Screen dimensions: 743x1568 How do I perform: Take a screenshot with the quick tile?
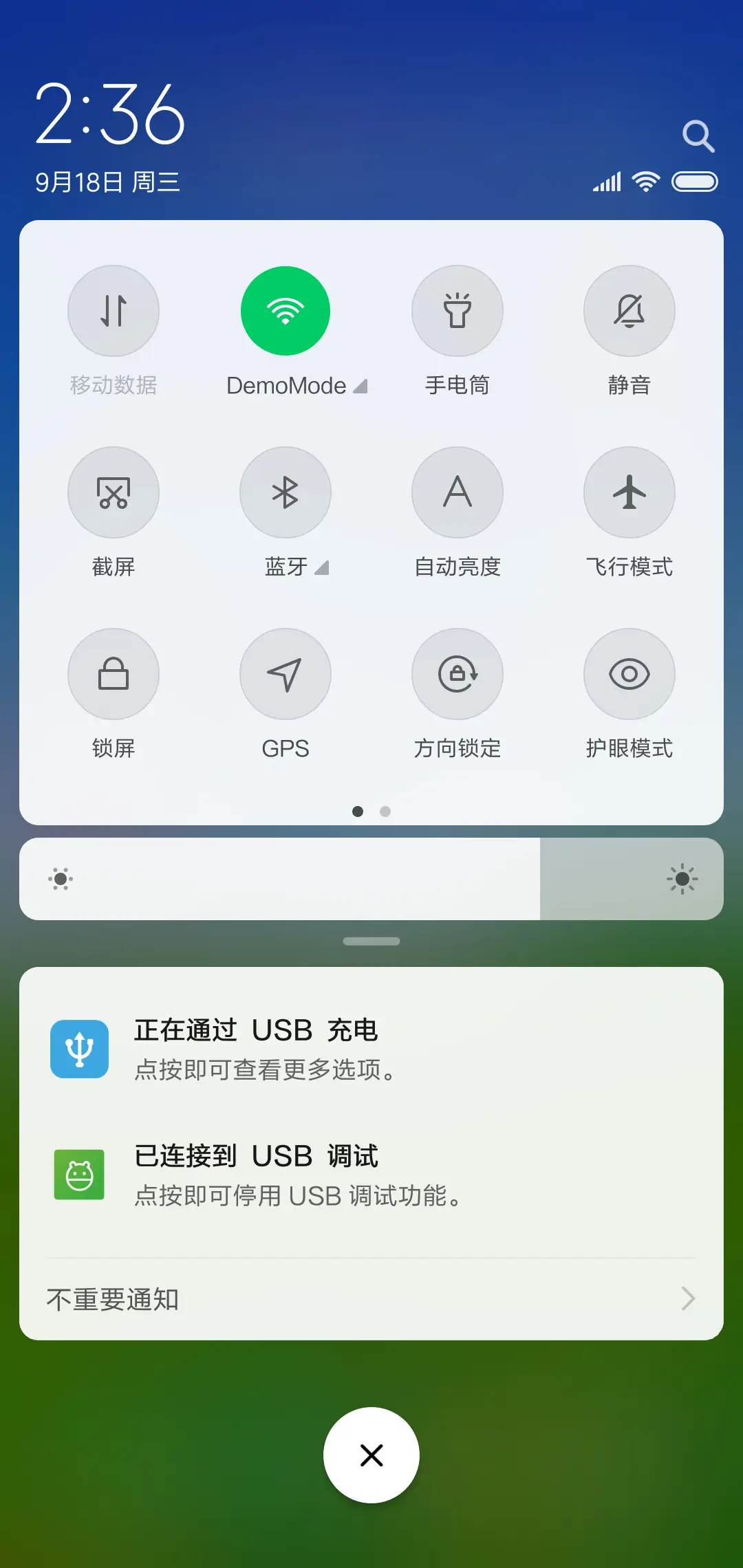(114, 492)
